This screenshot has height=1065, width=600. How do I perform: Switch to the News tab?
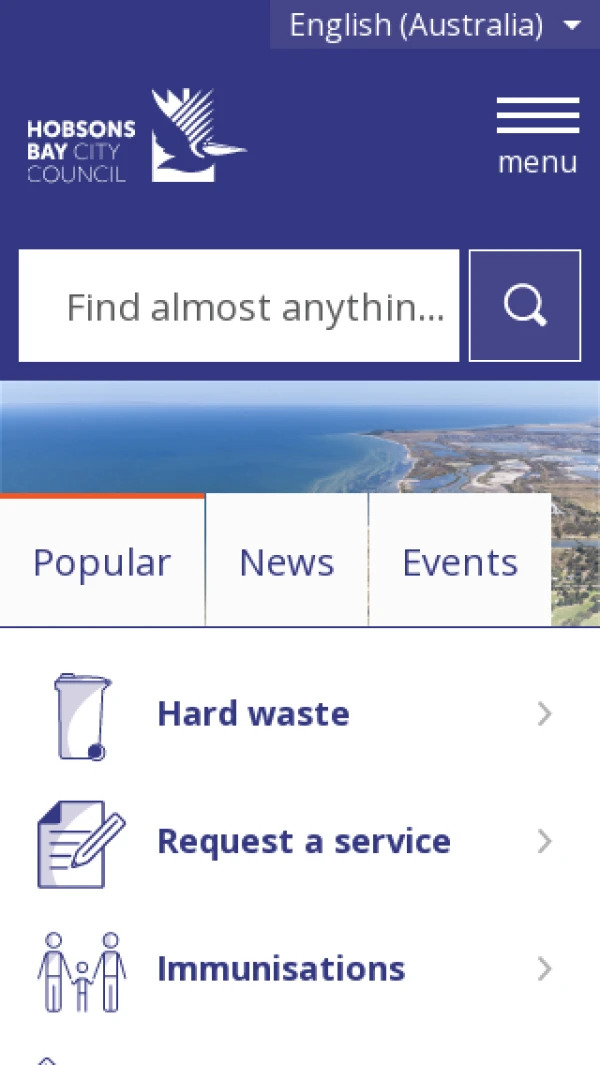click(286, 562)
